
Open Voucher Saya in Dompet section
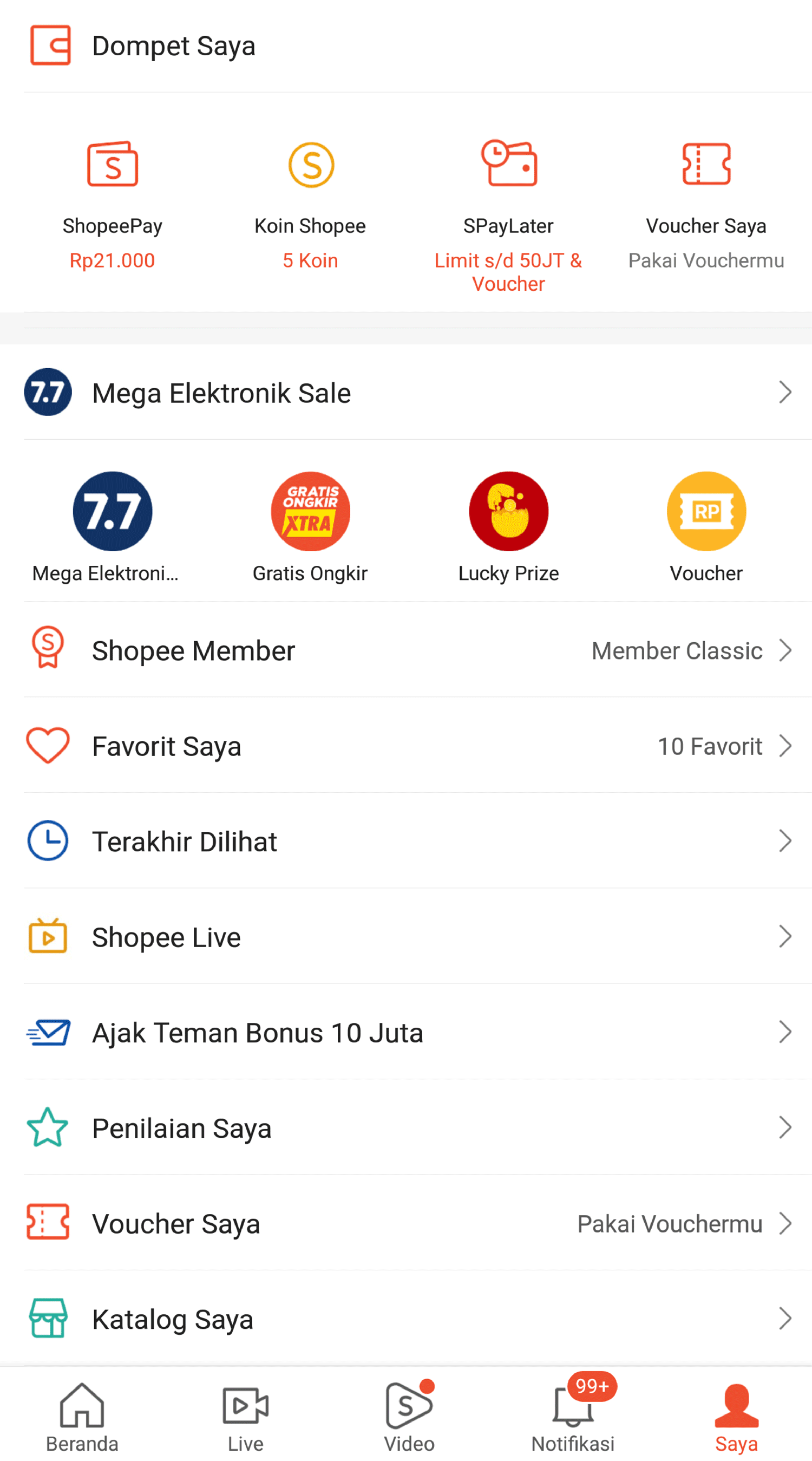point(706,205)
